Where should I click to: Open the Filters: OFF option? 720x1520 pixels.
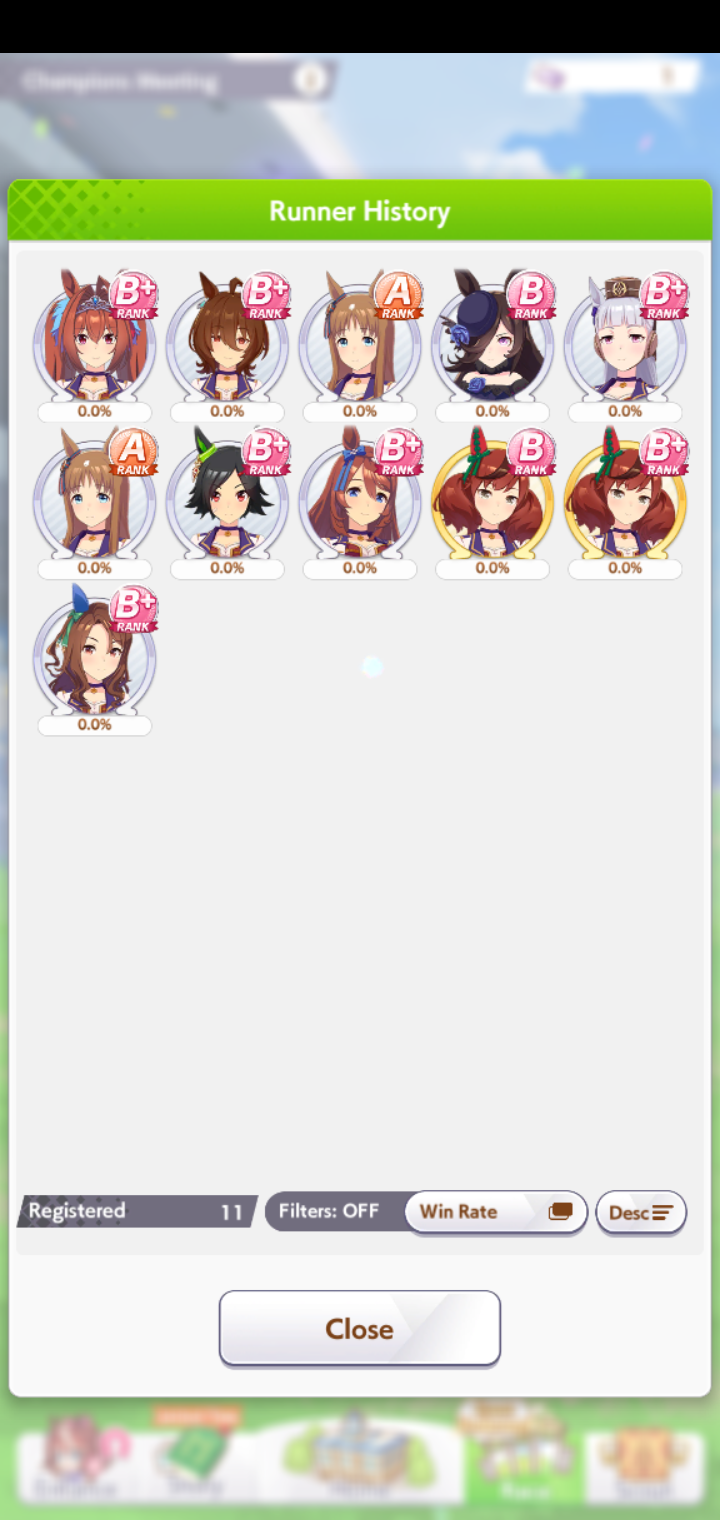(x=330, y=1211)
